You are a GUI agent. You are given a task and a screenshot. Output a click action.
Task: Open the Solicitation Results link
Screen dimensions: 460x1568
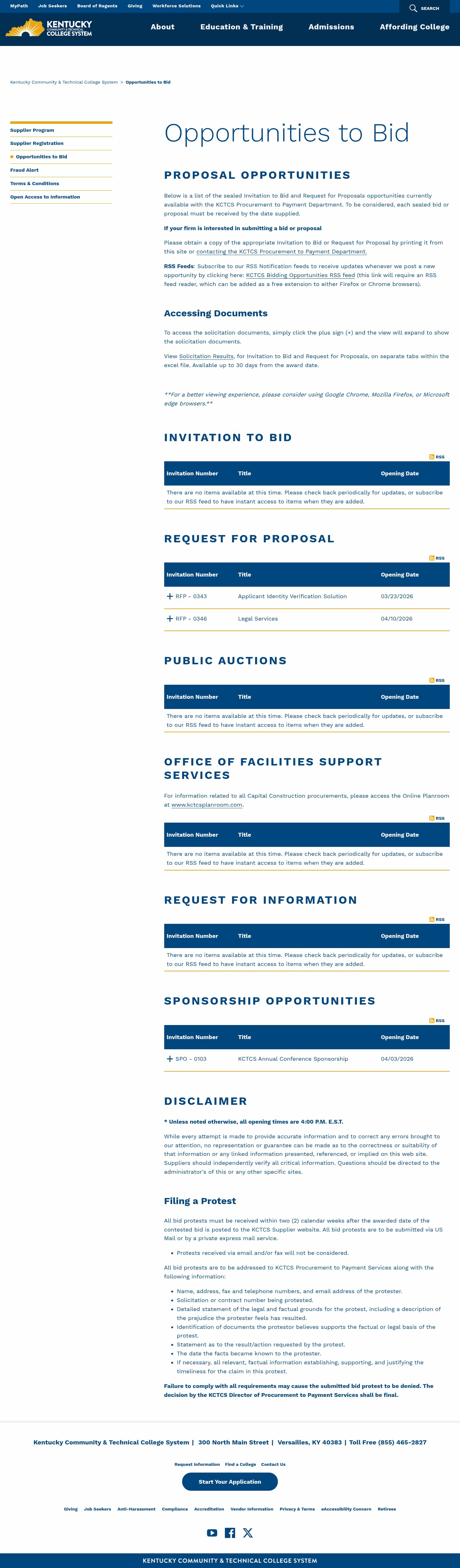point(206,357)
